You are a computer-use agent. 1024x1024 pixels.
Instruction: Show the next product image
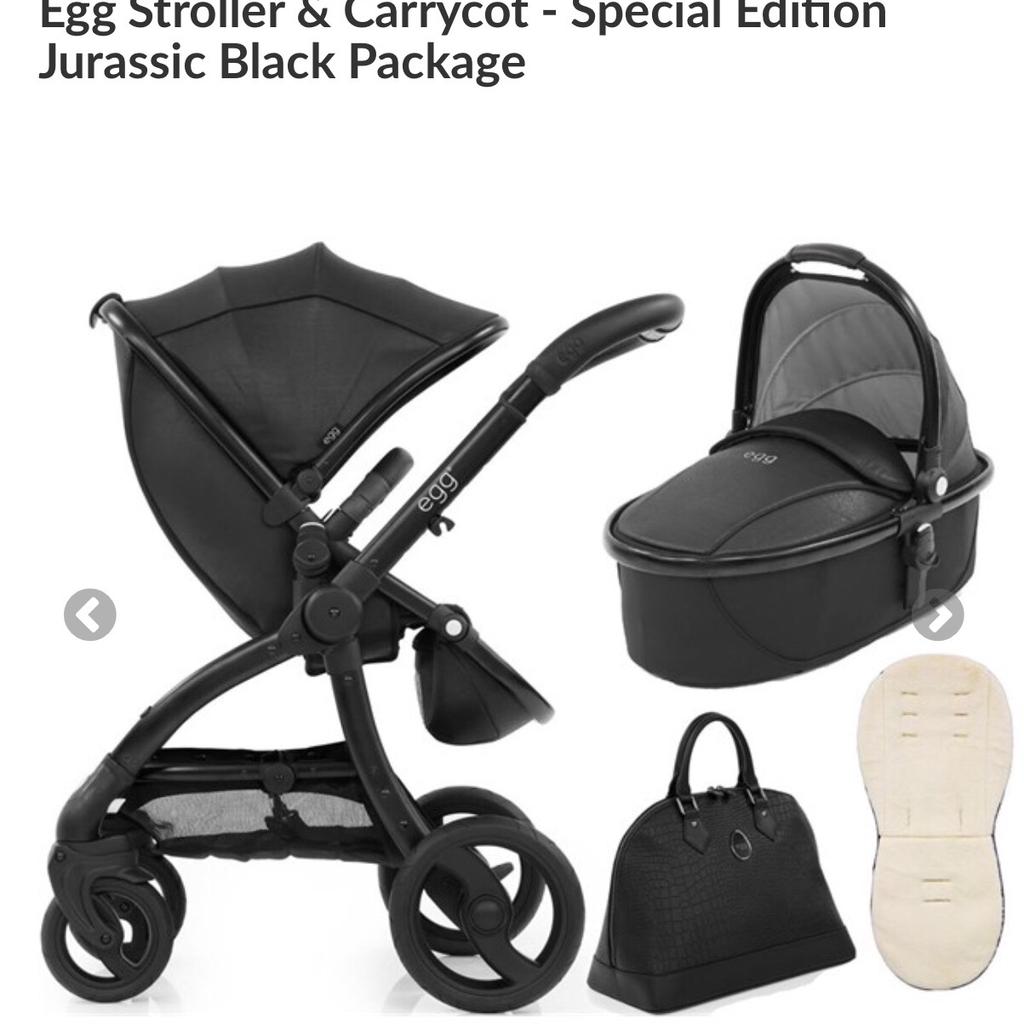click(x=938, y=615)
